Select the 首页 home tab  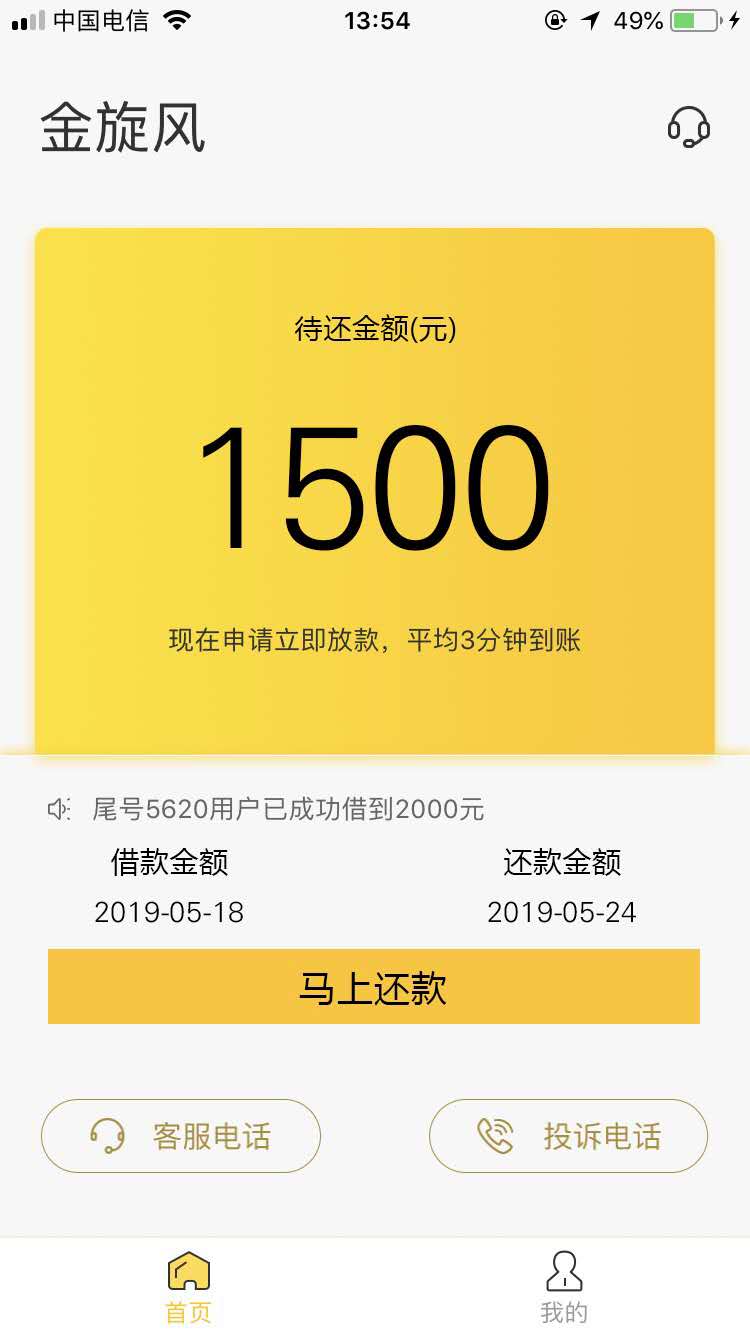point(188,1286)
